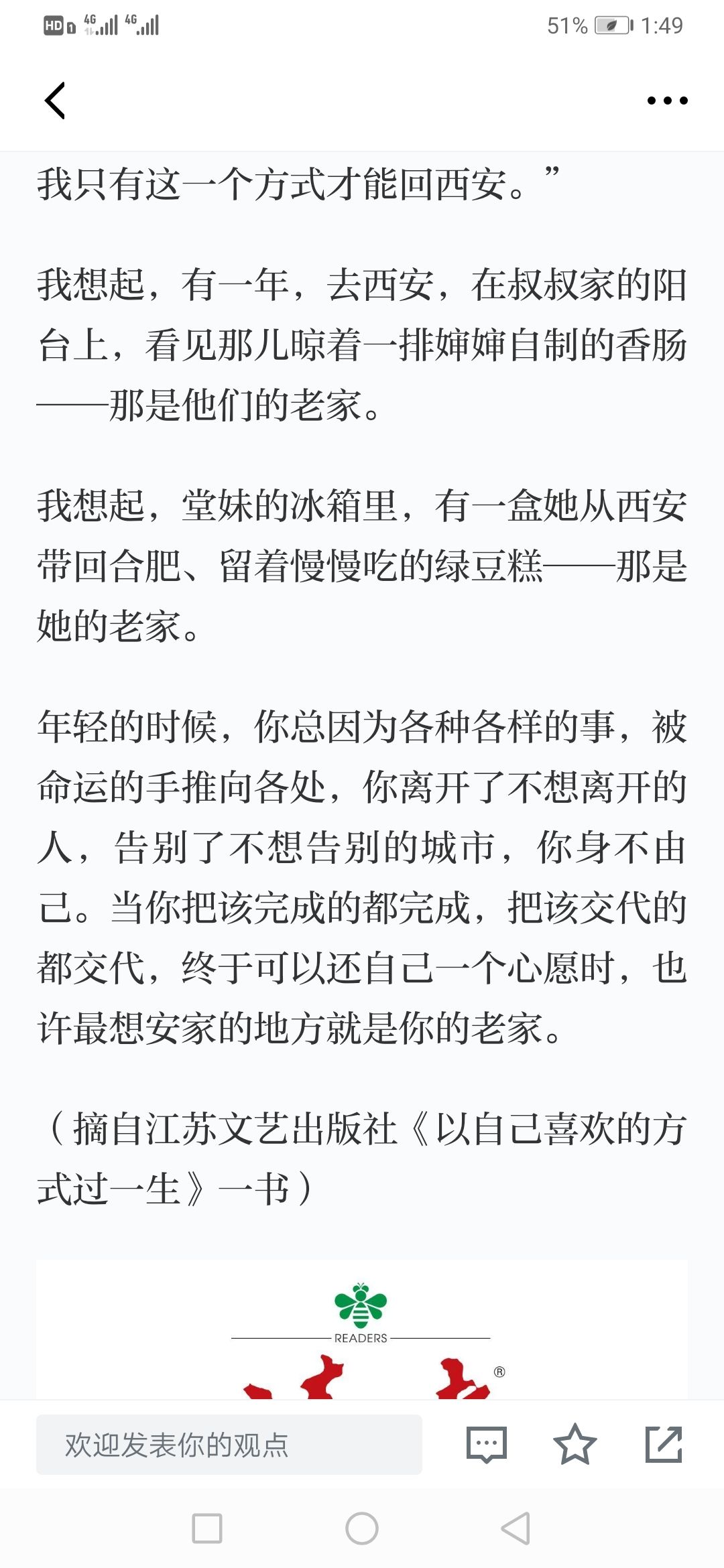Open the three-dot overflow menu
Viewport: 724px width, 1568px height.
pos(667,101)
